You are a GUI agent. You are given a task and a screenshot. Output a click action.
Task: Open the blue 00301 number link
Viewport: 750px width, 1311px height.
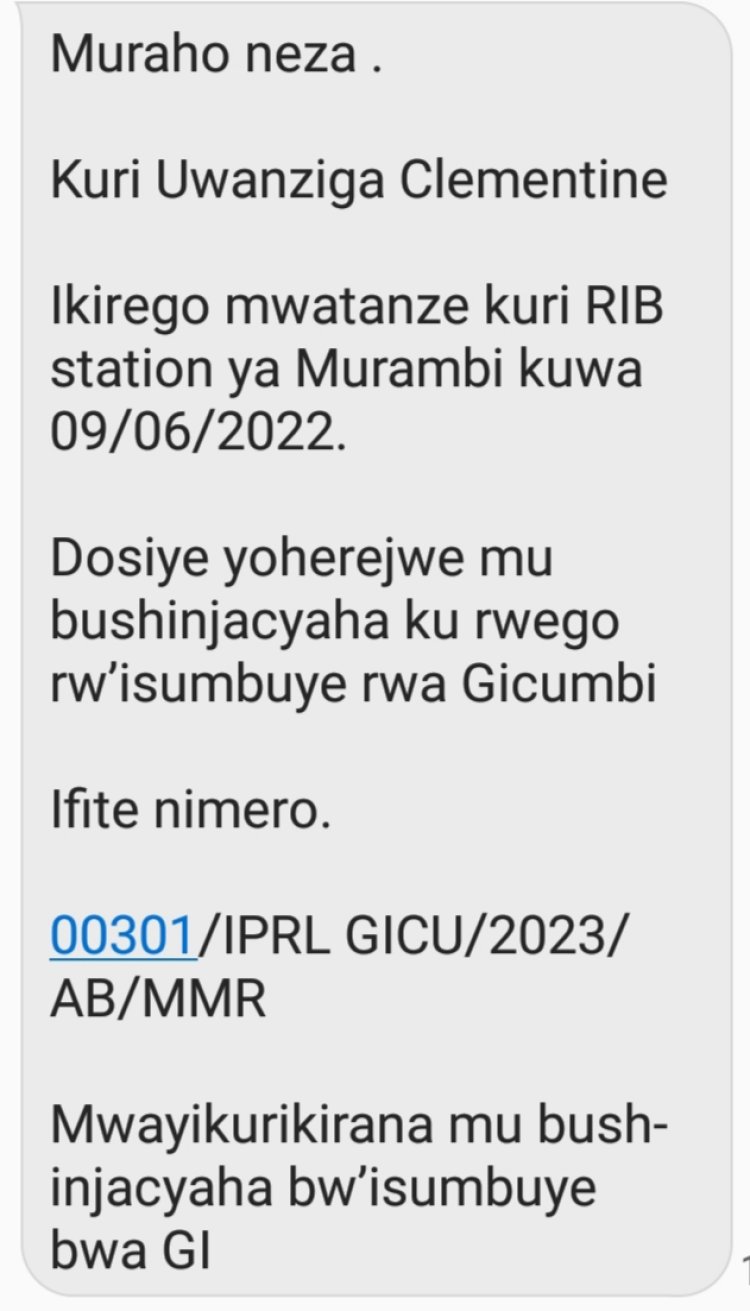[124, 934]
